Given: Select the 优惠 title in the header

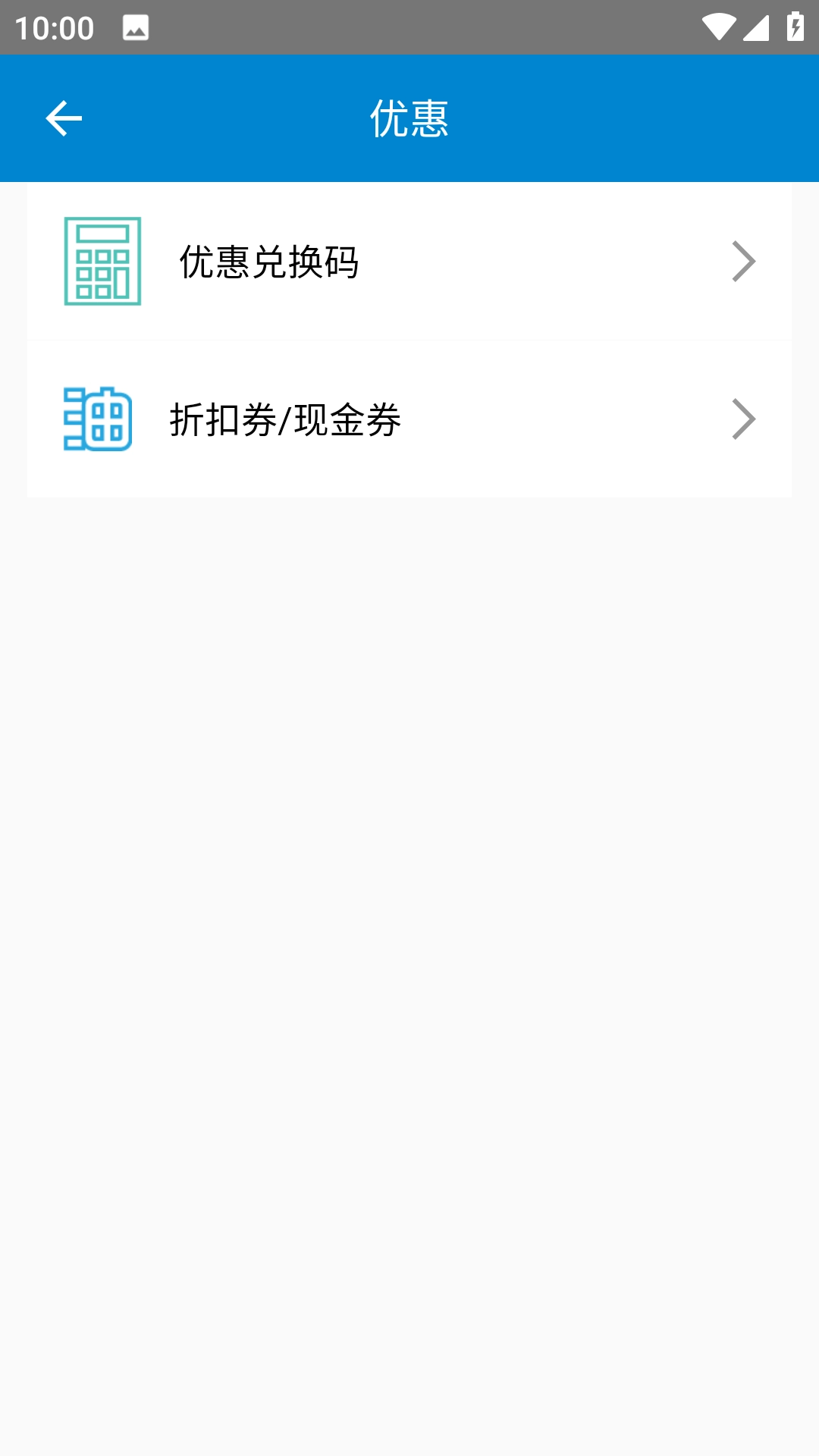Looking at the screenshot, I should 409,118.
